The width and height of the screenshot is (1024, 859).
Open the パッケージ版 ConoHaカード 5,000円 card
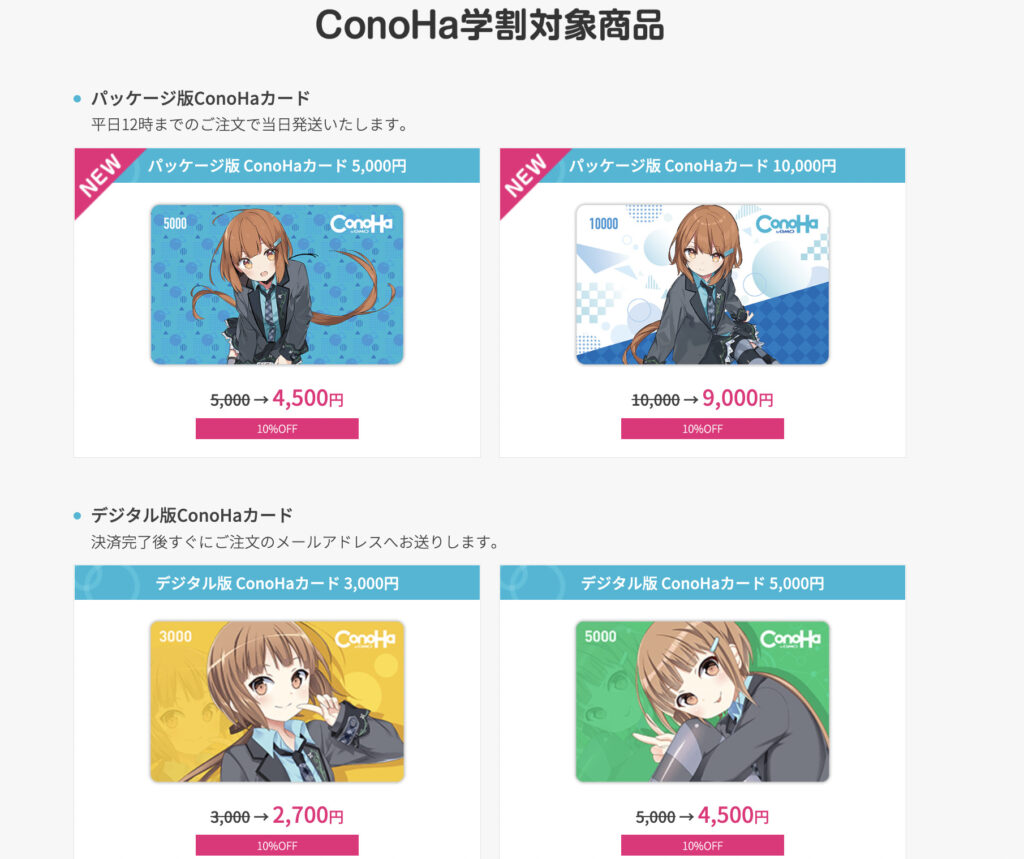tap(277, 285)
